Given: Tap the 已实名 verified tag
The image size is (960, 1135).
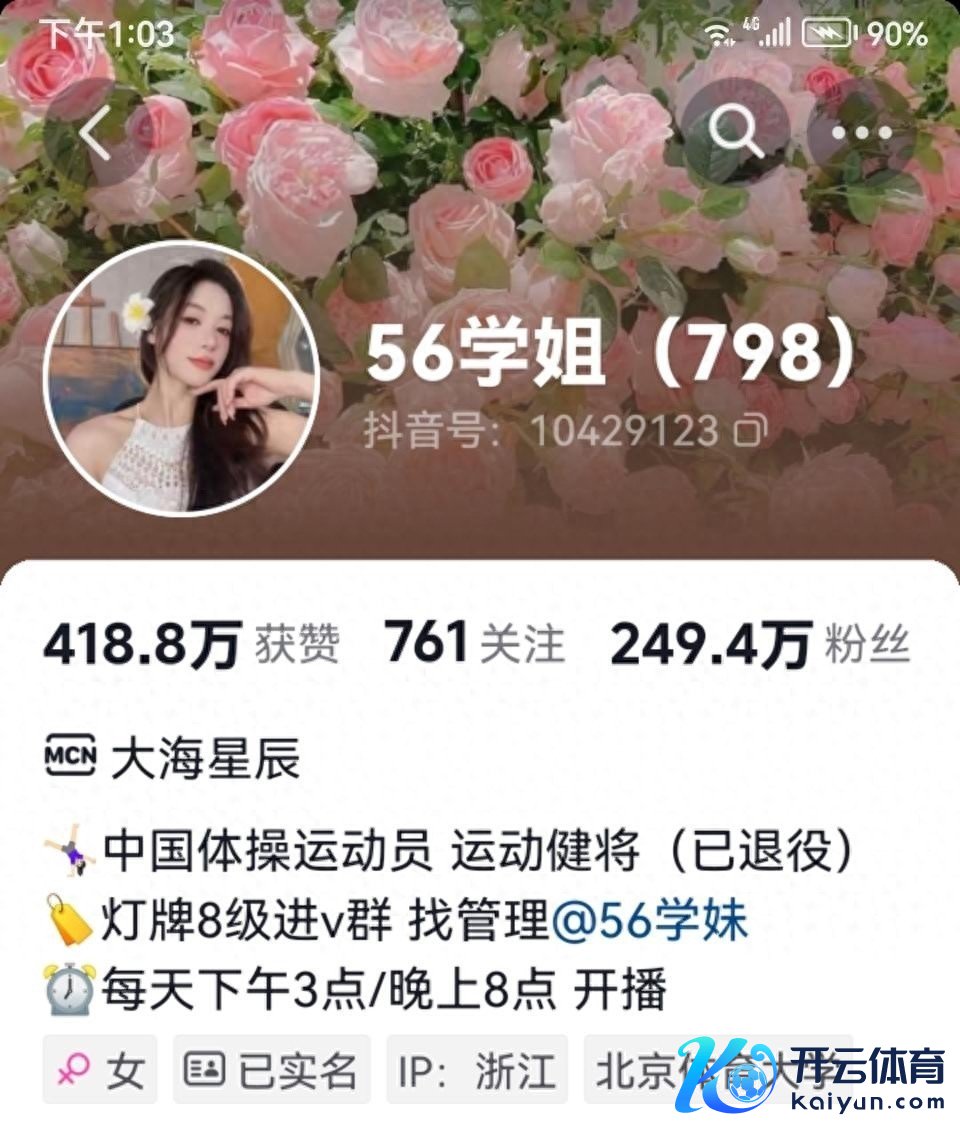Looking at the screenshot, I should coord(272,1071).
